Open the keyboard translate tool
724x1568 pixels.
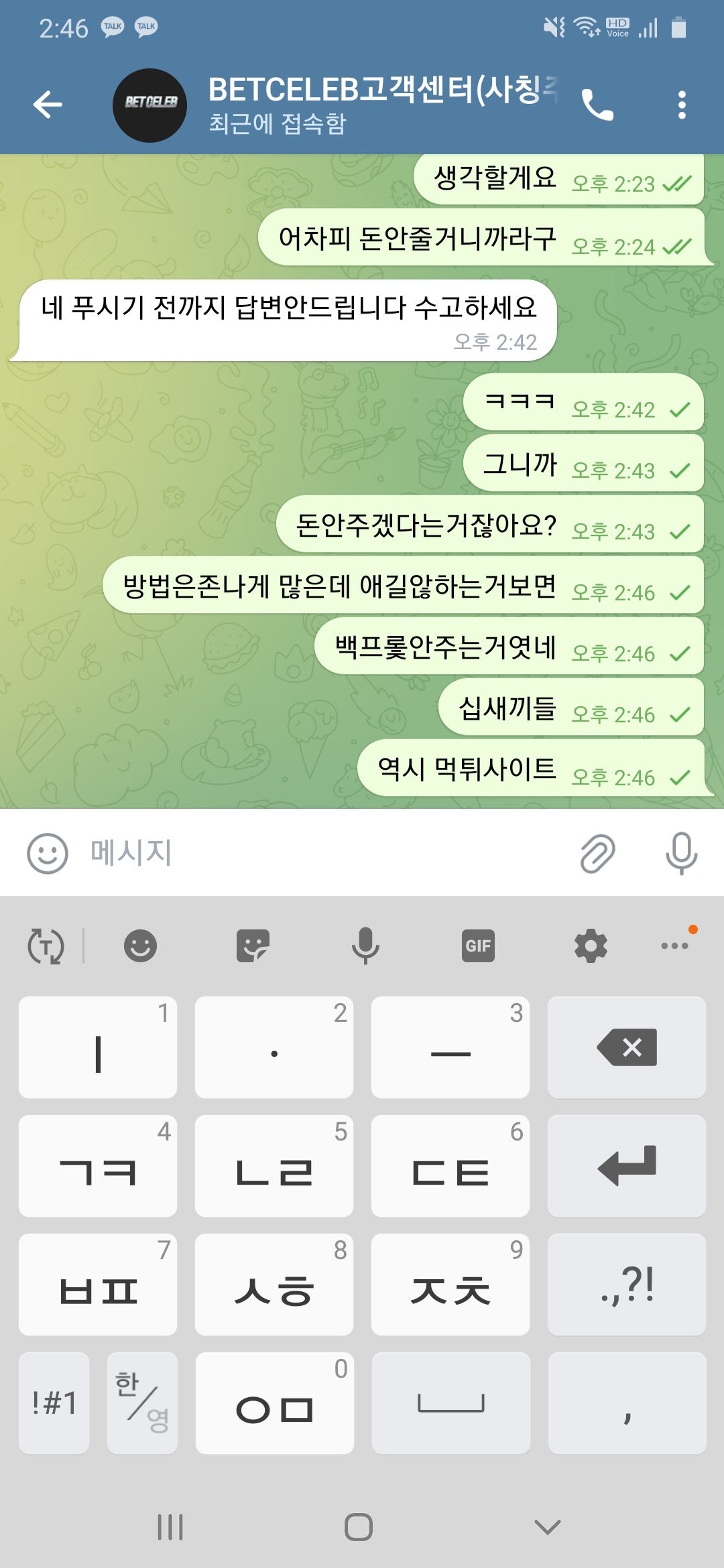pos(46,945)
